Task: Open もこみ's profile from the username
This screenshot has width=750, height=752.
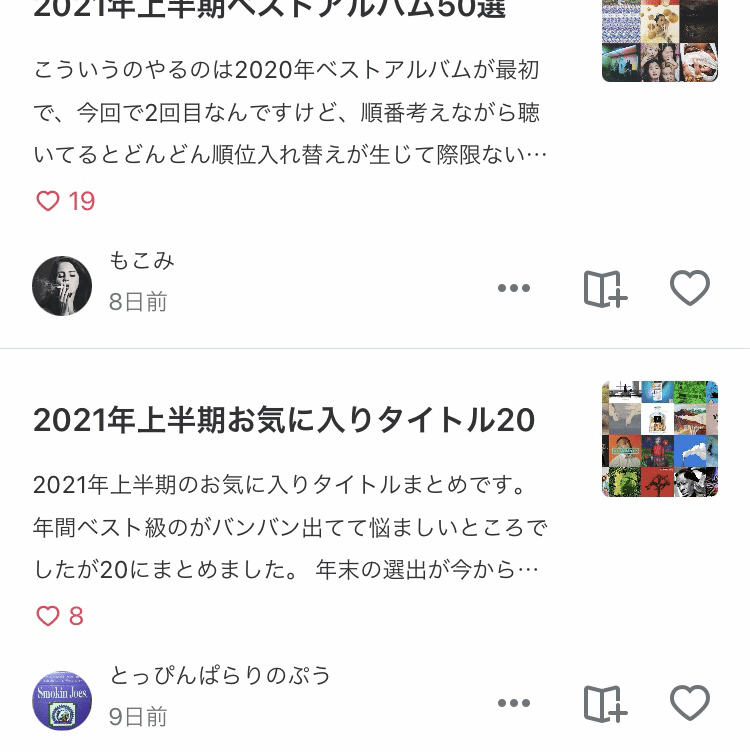Action: 142,260
